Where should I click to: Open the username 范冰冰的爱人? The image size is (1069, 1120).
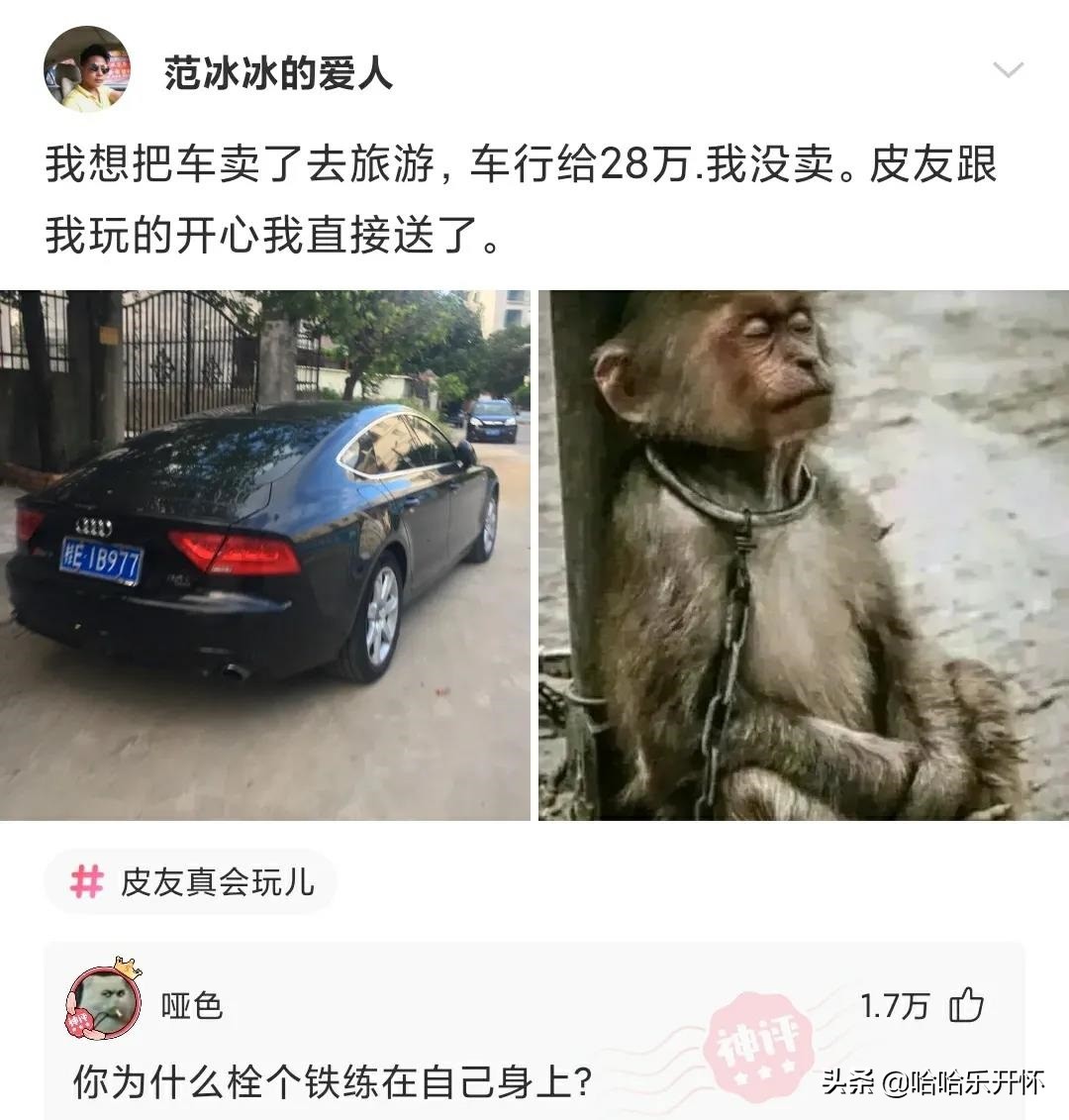click(278, 73)
